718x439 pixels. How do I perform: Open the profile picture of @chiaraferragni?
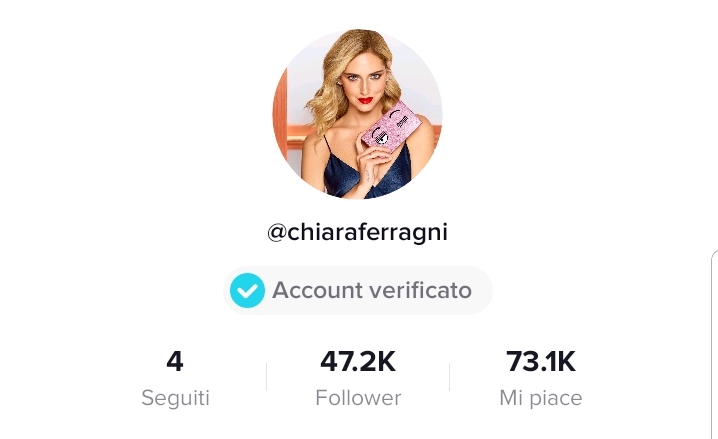[x=357, y=114]
